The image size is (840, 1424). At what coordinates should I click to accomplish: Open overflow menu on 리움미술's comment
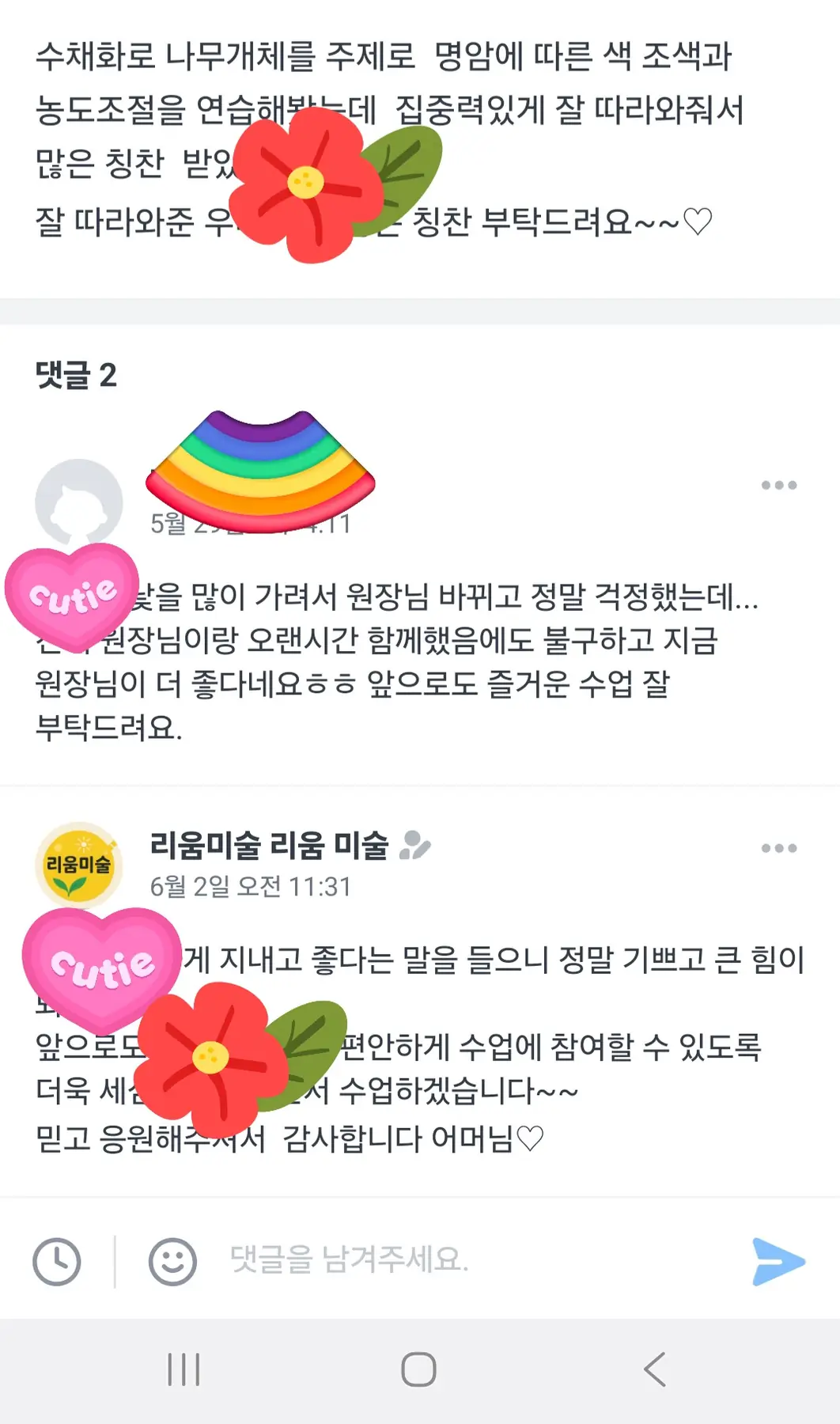coord(778,848)
